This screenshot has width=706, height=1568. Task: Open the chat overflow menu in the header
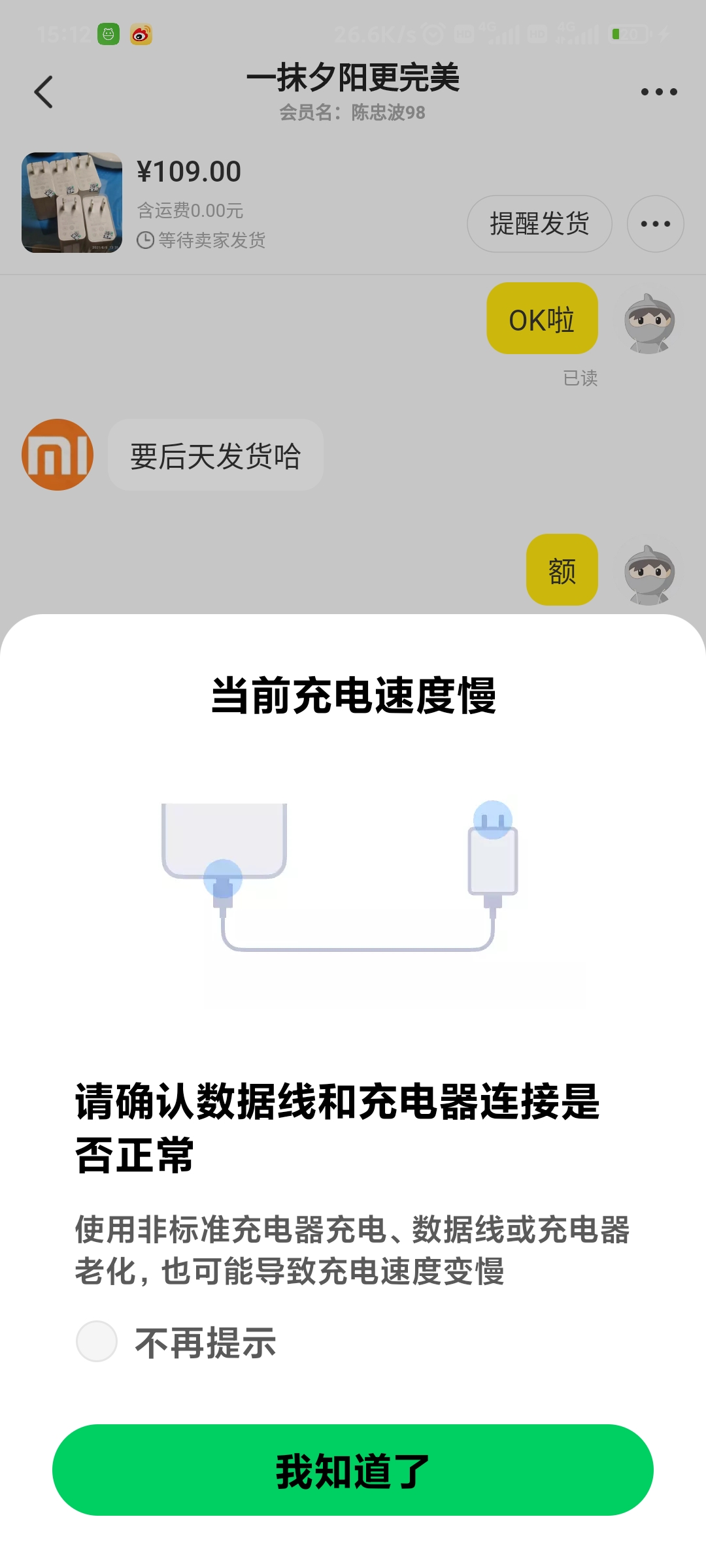(x=658, y=91)
